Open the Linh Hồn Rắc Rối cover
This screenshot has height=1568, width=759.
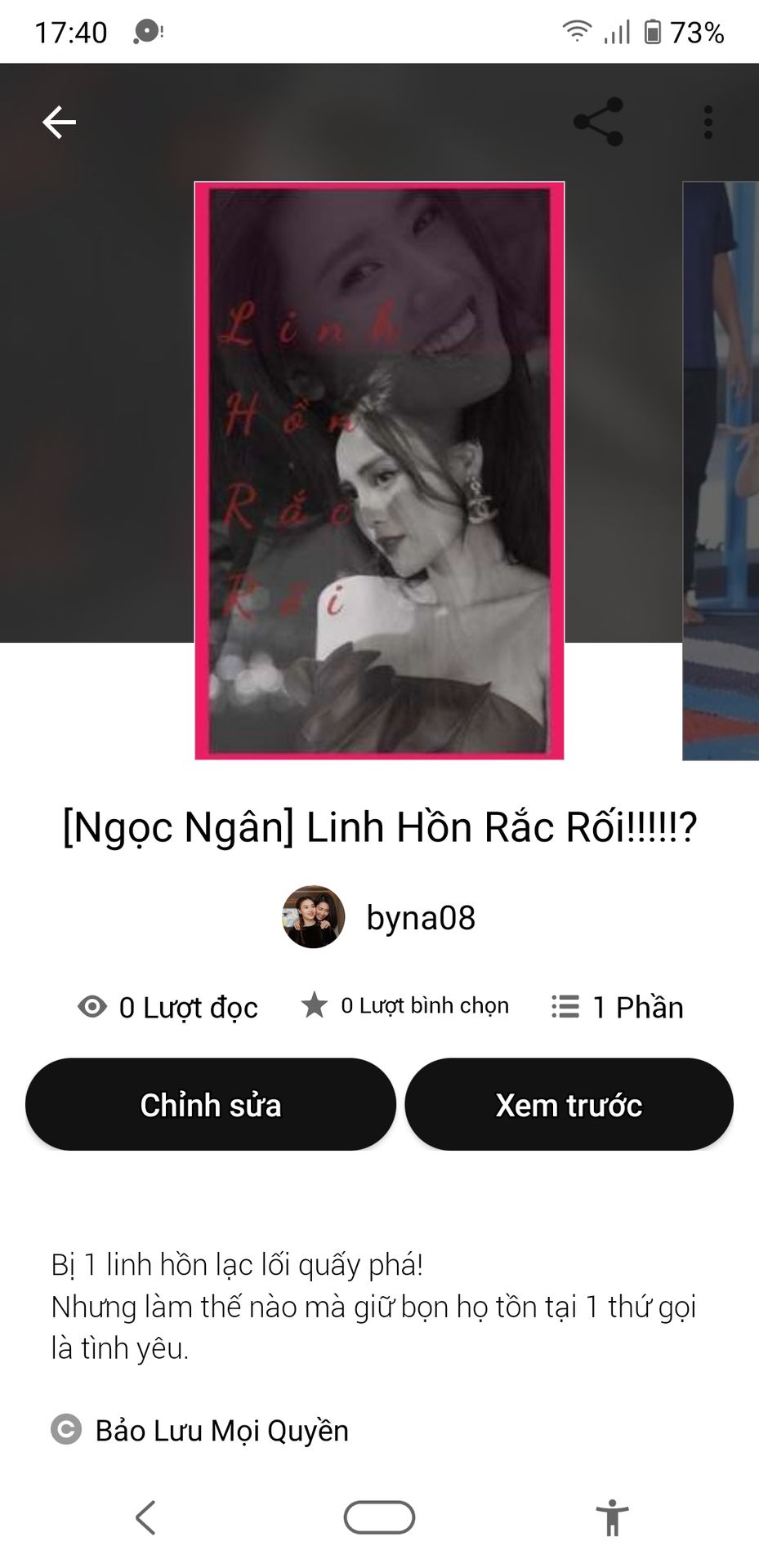click(x=379, y=470)
